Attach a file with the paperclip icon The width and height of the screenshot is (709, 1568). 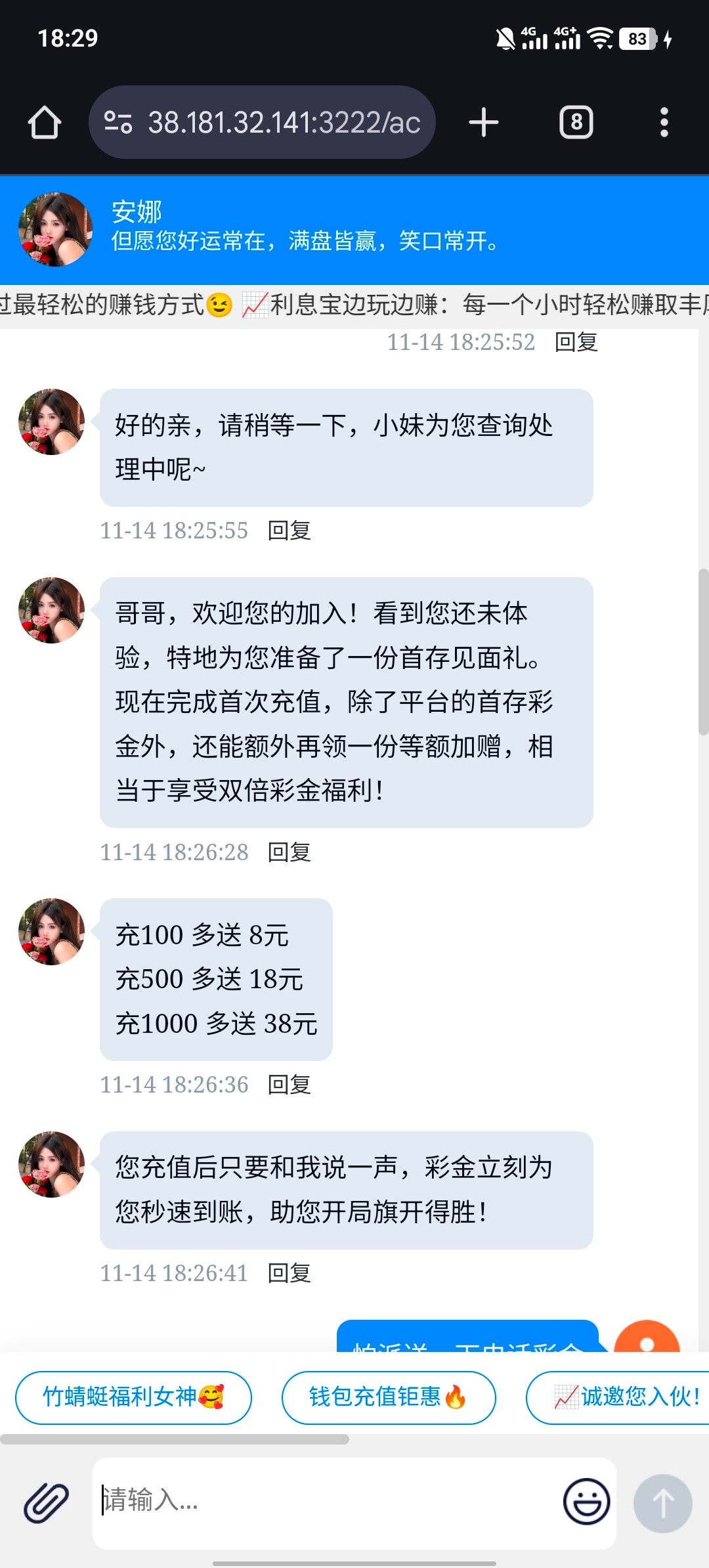coord(47,1502)
